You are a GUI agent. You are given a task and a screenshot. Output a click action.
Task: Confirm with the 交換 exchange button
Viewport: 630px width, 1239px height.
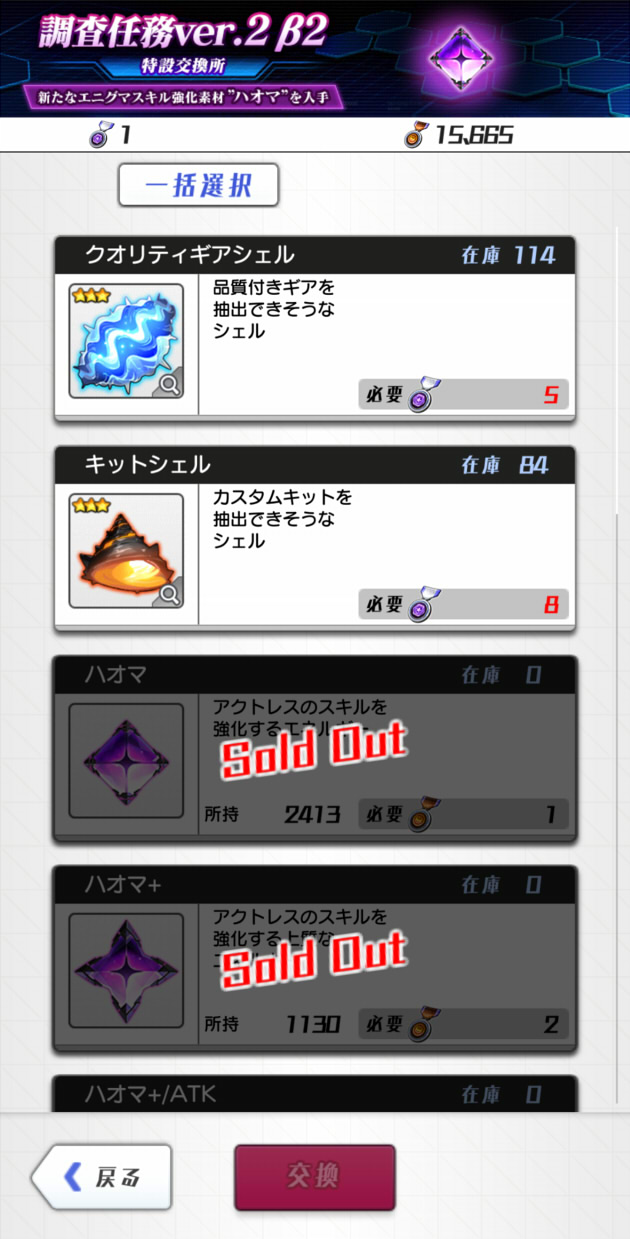click(x=315, y=1178)
